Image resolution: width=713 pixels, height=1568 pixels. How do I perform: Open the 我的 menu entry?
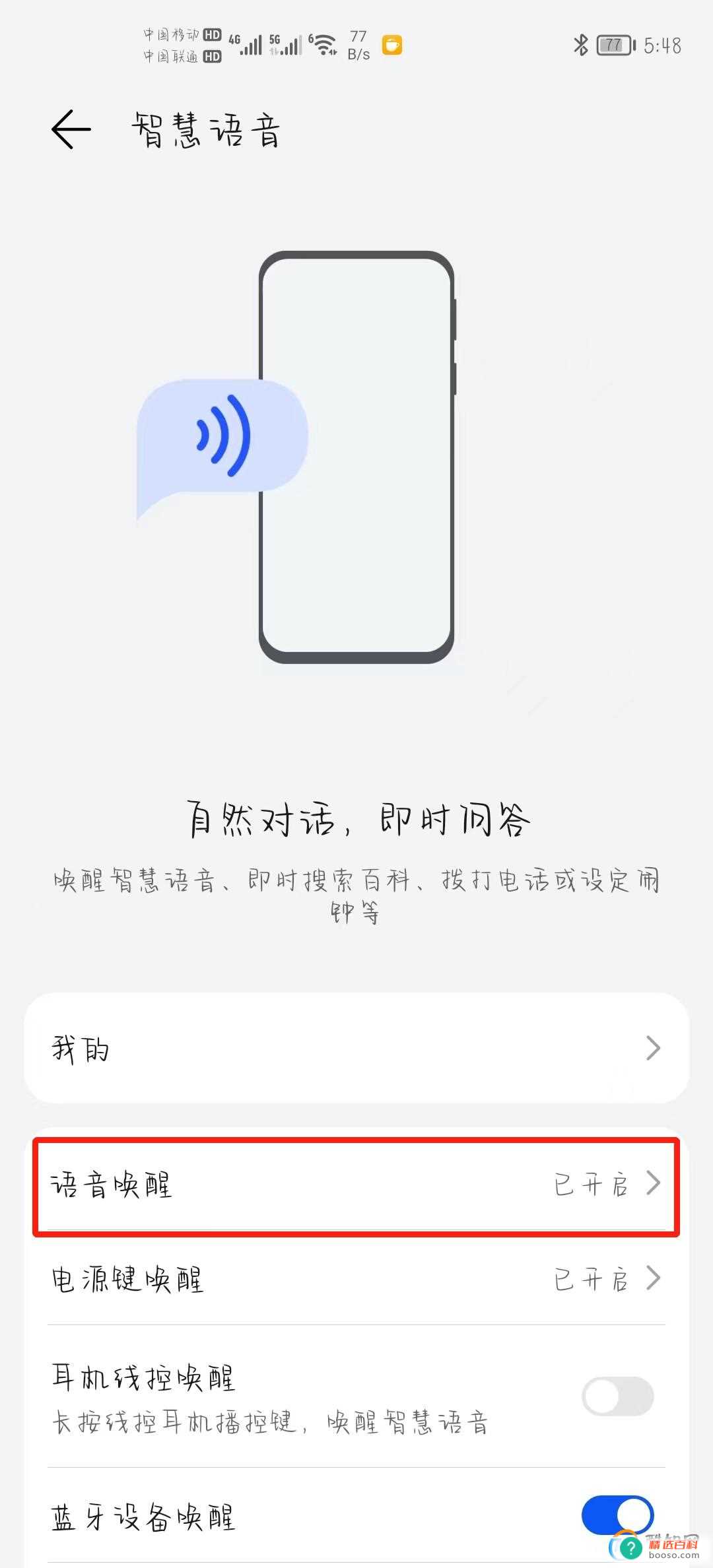[264, 1048]
